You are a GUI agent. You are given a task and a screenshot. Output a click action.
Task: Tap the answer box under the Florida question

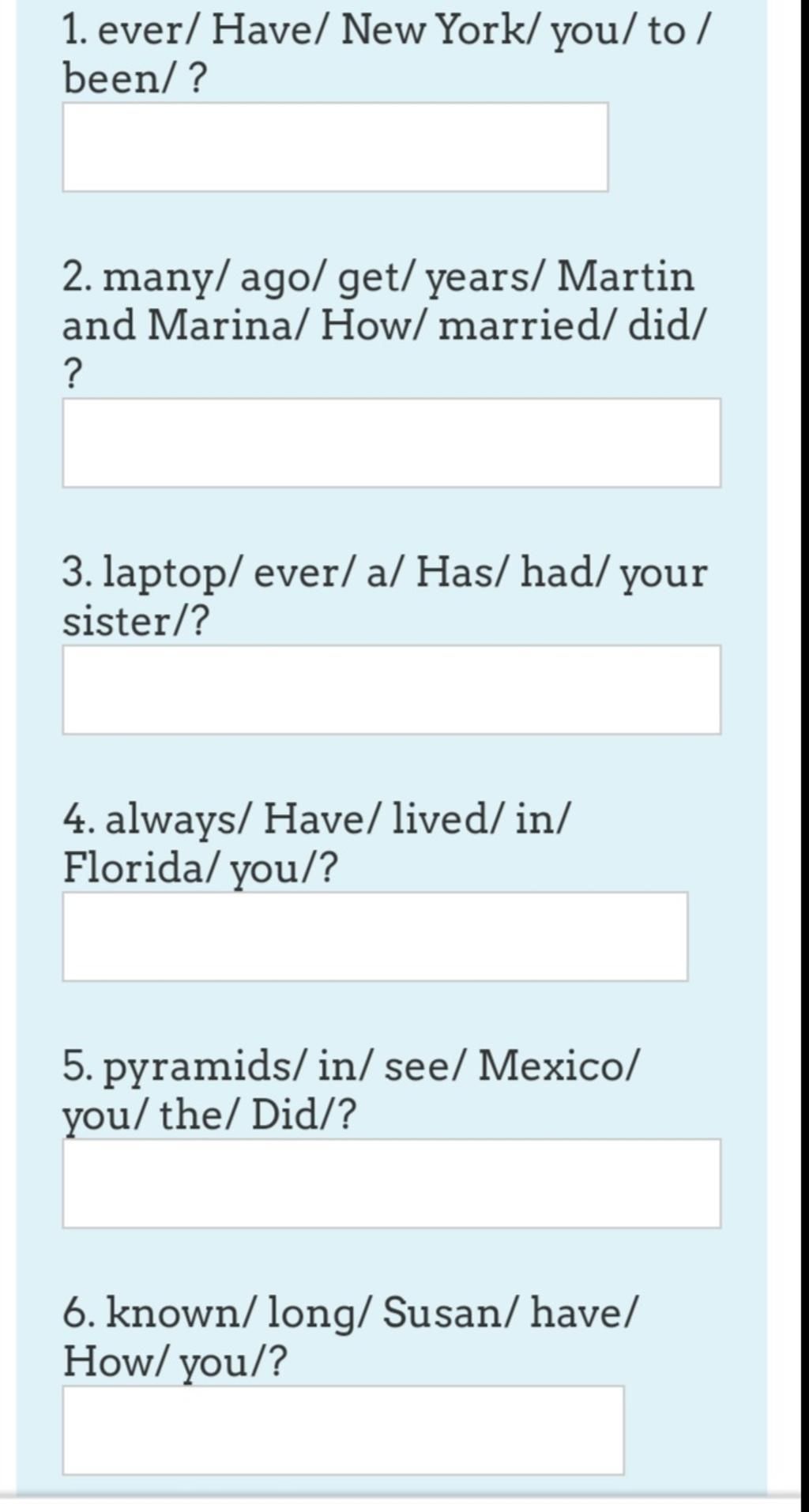click(x=375, y=936)
